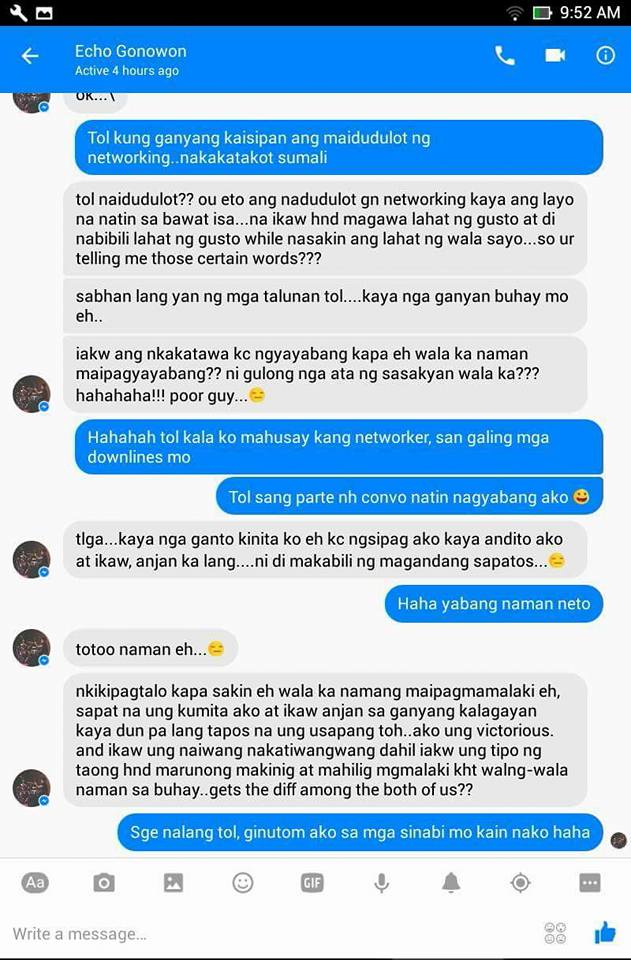
Task: Open the games icon beside the like button
Action: point(555,933)
